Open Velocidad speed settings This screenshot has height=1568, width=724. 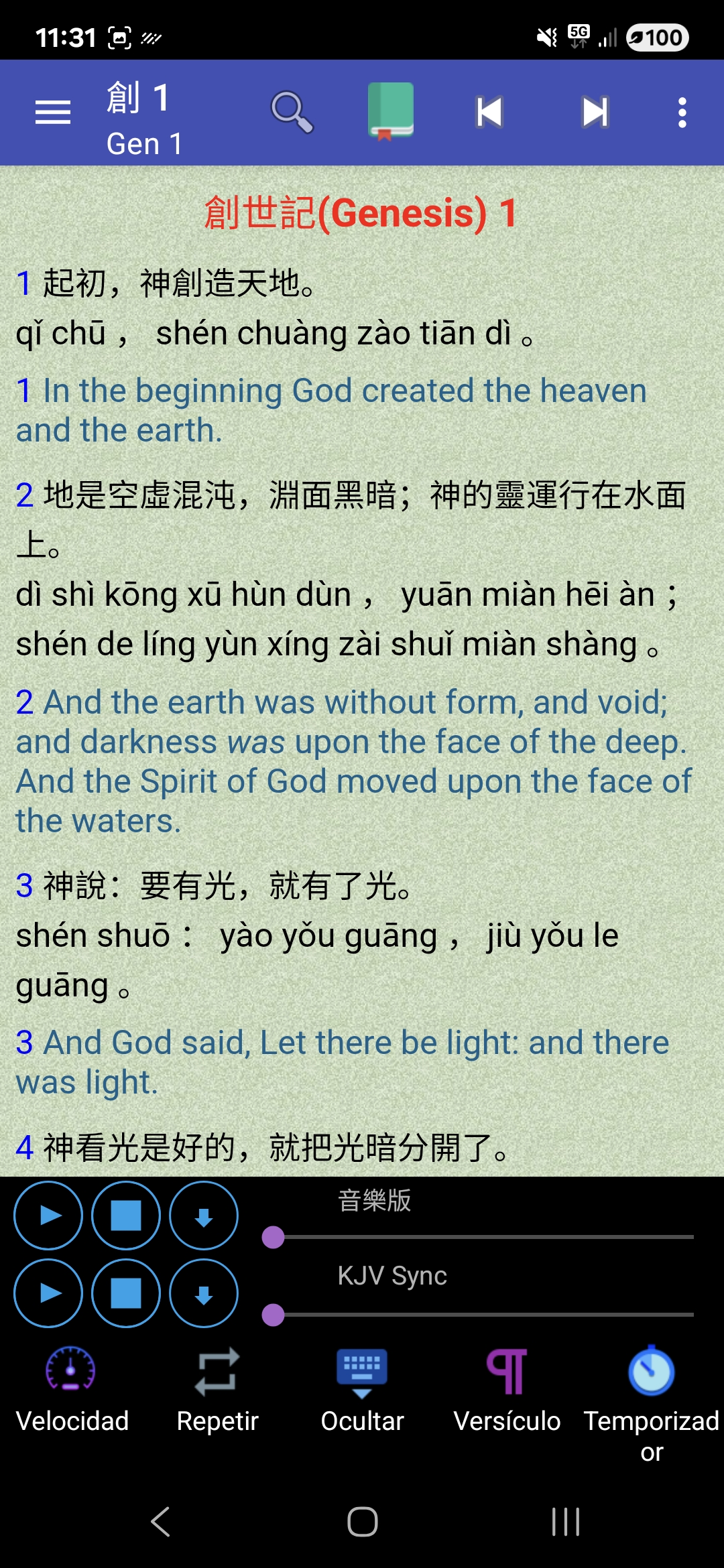tap(72, 1390)
